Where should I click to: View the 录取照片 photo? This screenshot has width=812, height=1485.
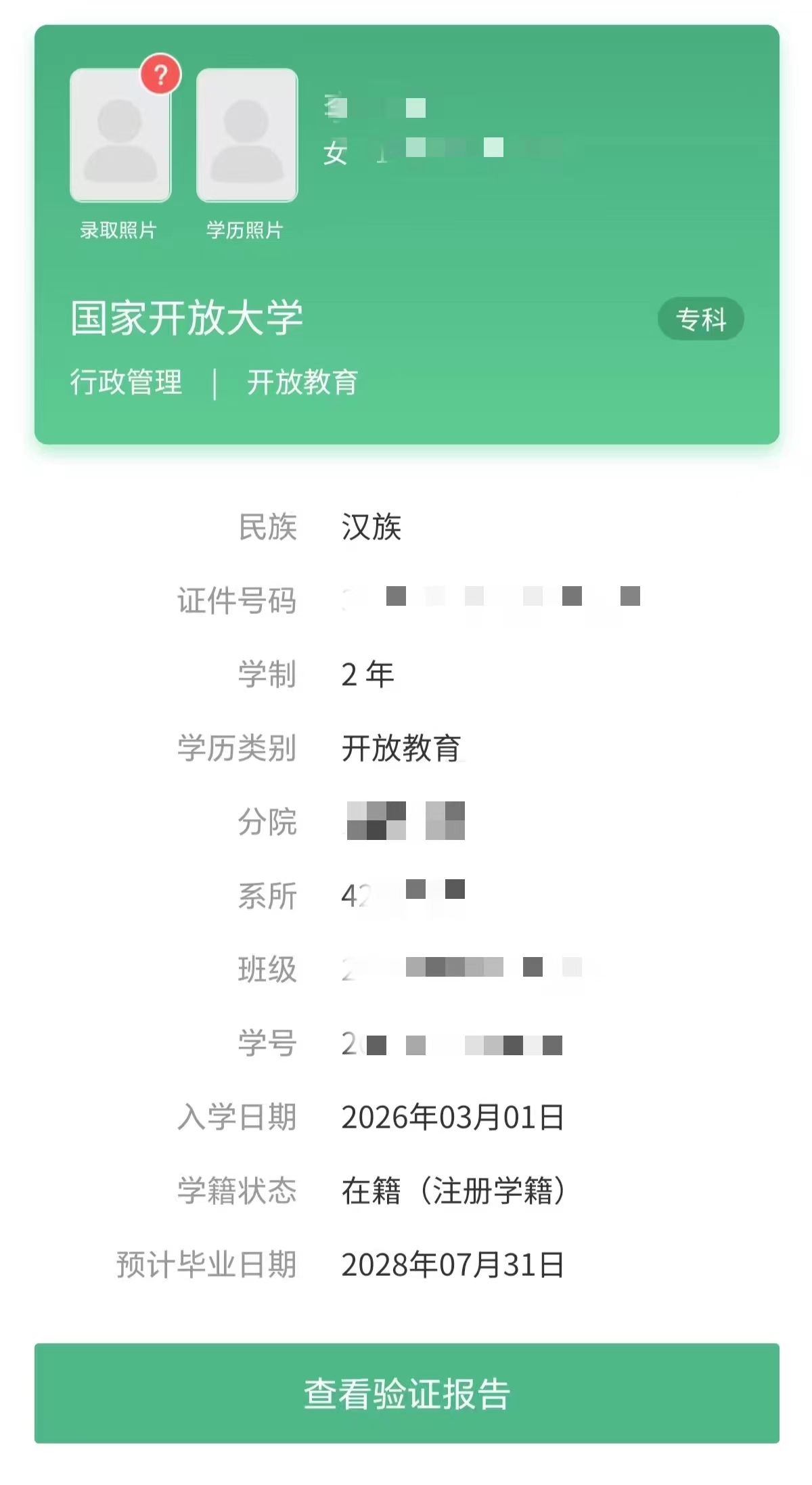[x=120, y=136]
